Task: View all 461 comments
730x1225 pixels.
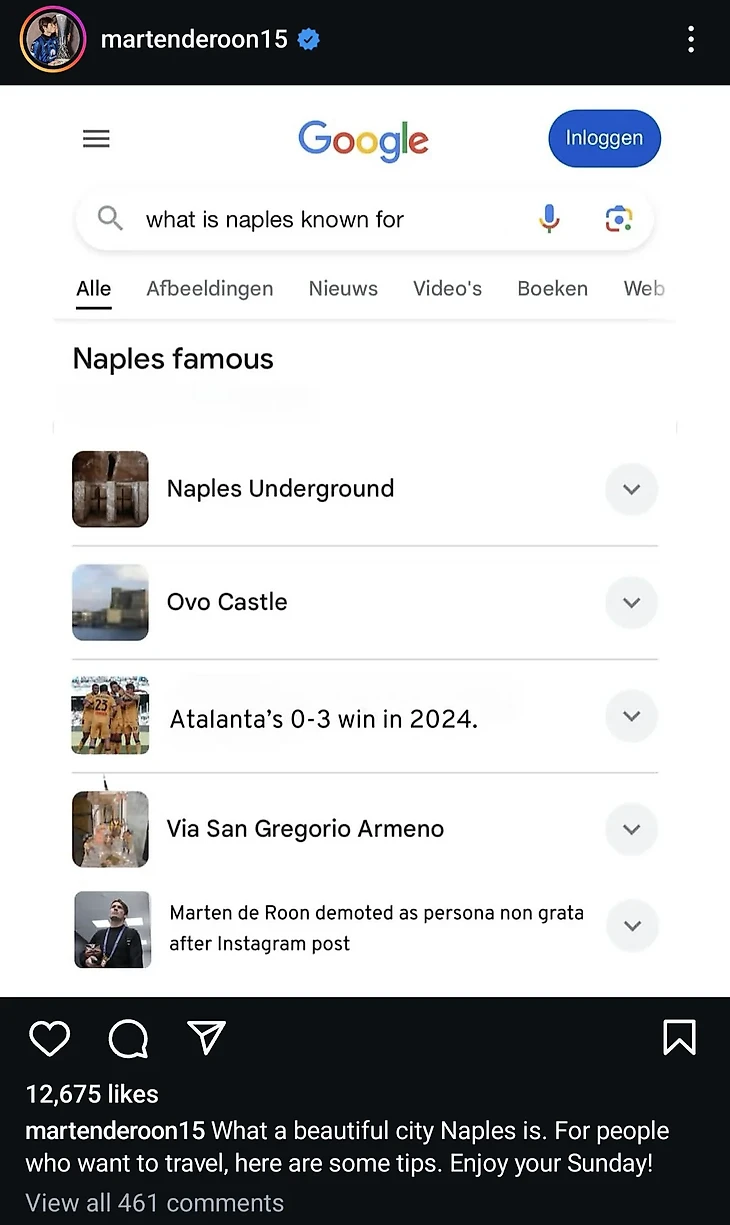Action: (154, 1203)
